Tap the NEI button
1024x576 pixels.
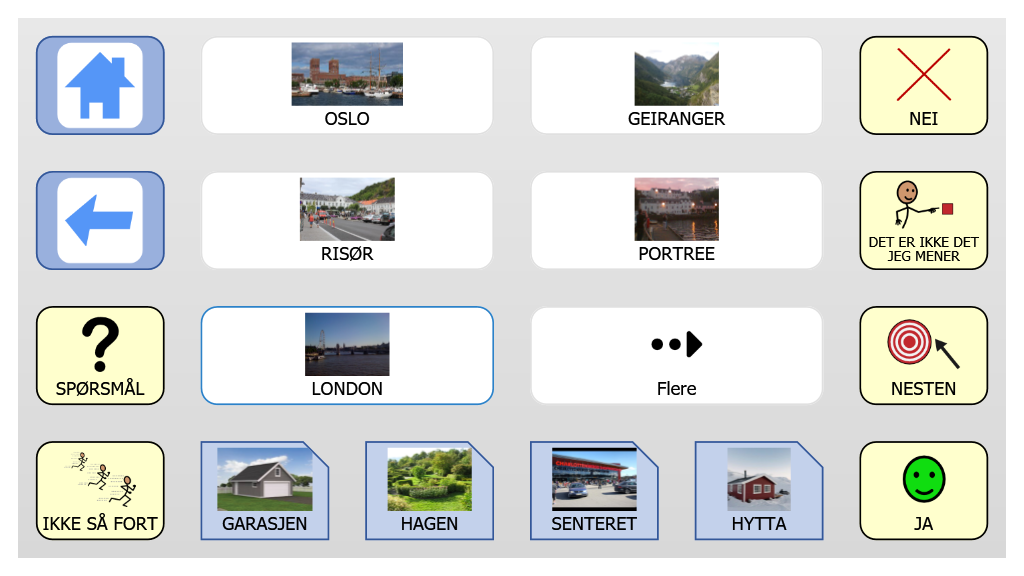point(923,85)
